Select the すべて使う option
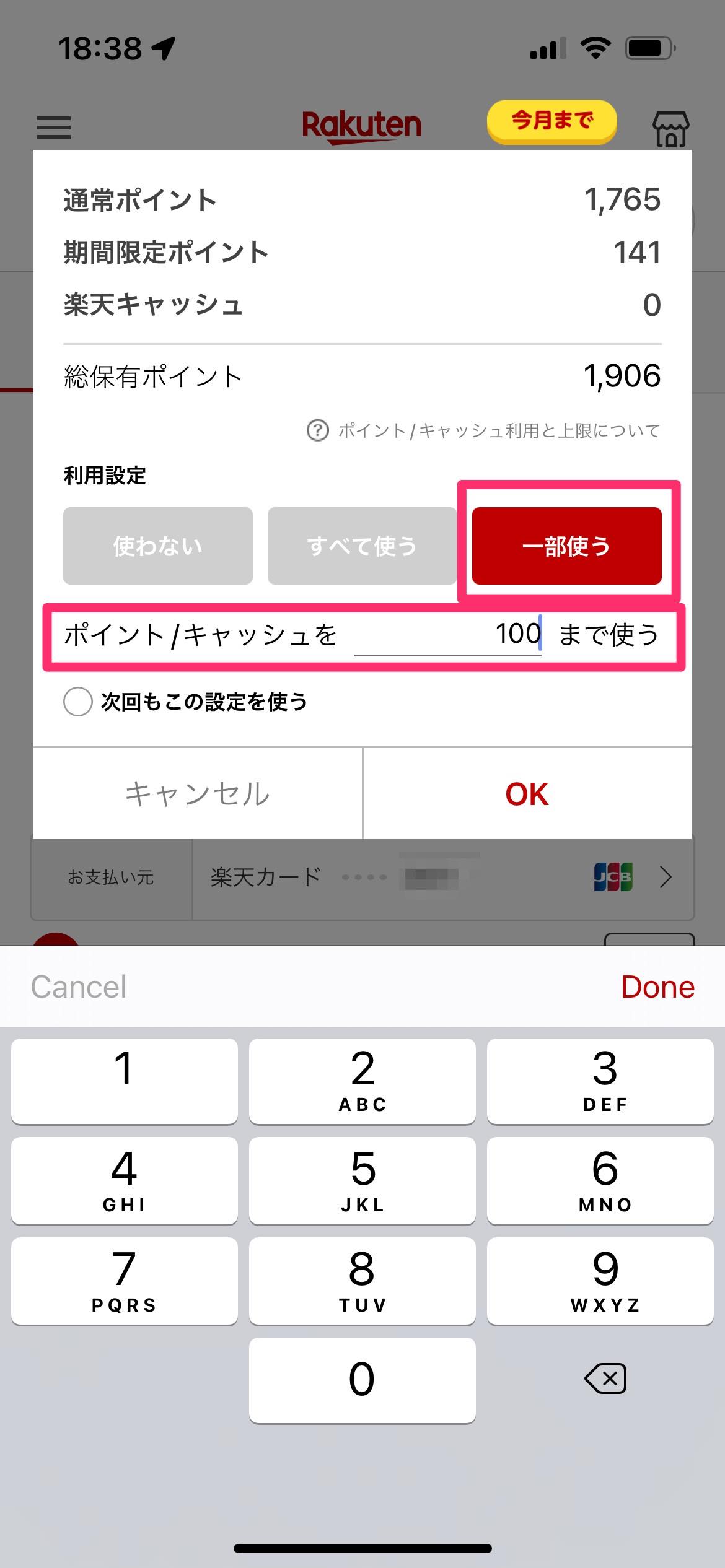This screenshot has width=725, height=1568. 361,546
